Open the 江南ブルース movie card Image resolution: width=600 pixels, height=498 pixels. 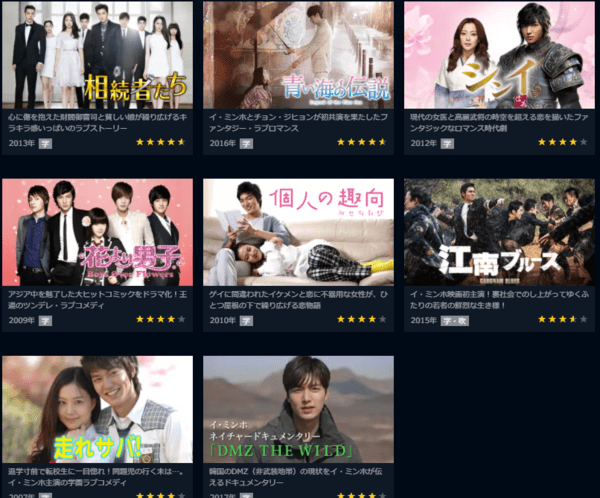coord(499,232)
